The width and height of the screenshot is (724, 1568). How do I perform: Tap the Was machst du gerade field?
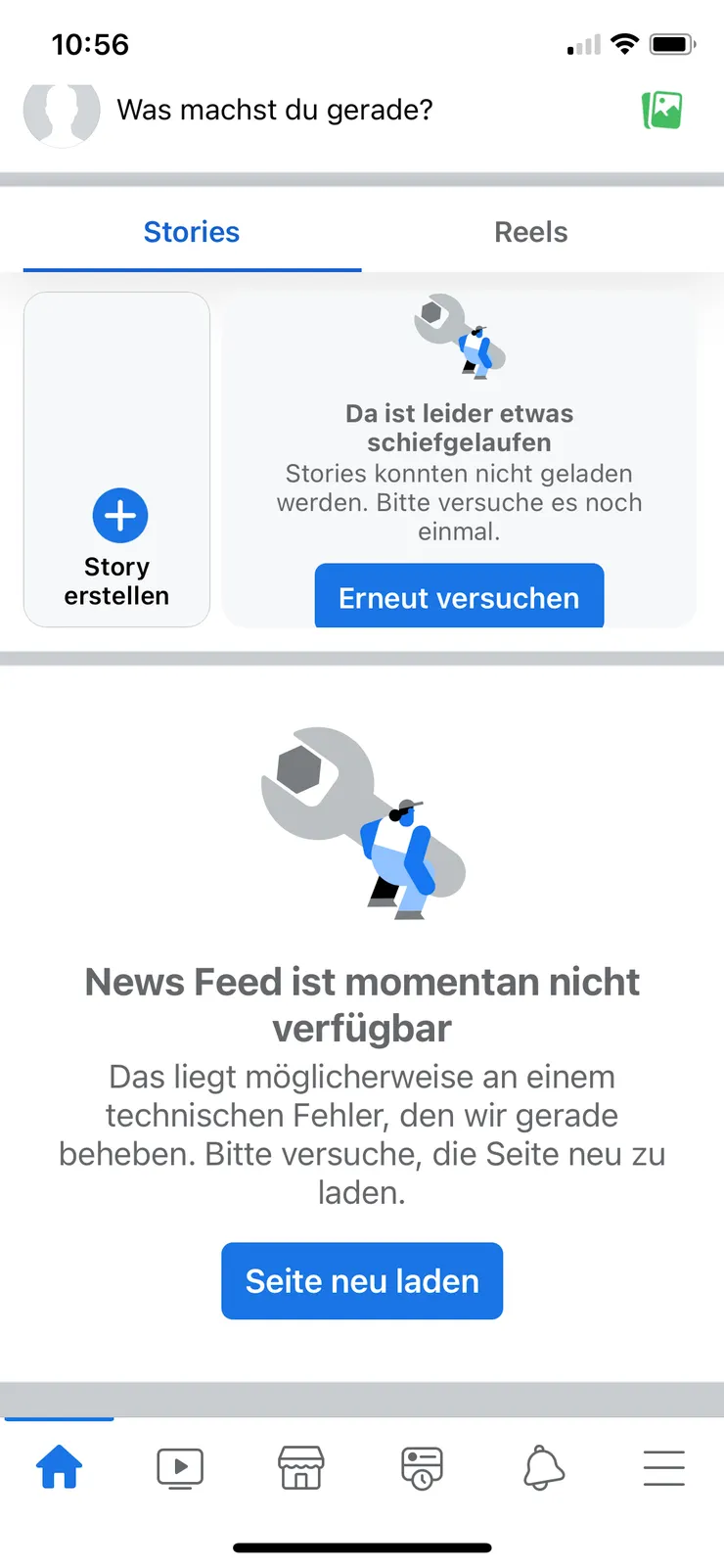coord(272,111)
